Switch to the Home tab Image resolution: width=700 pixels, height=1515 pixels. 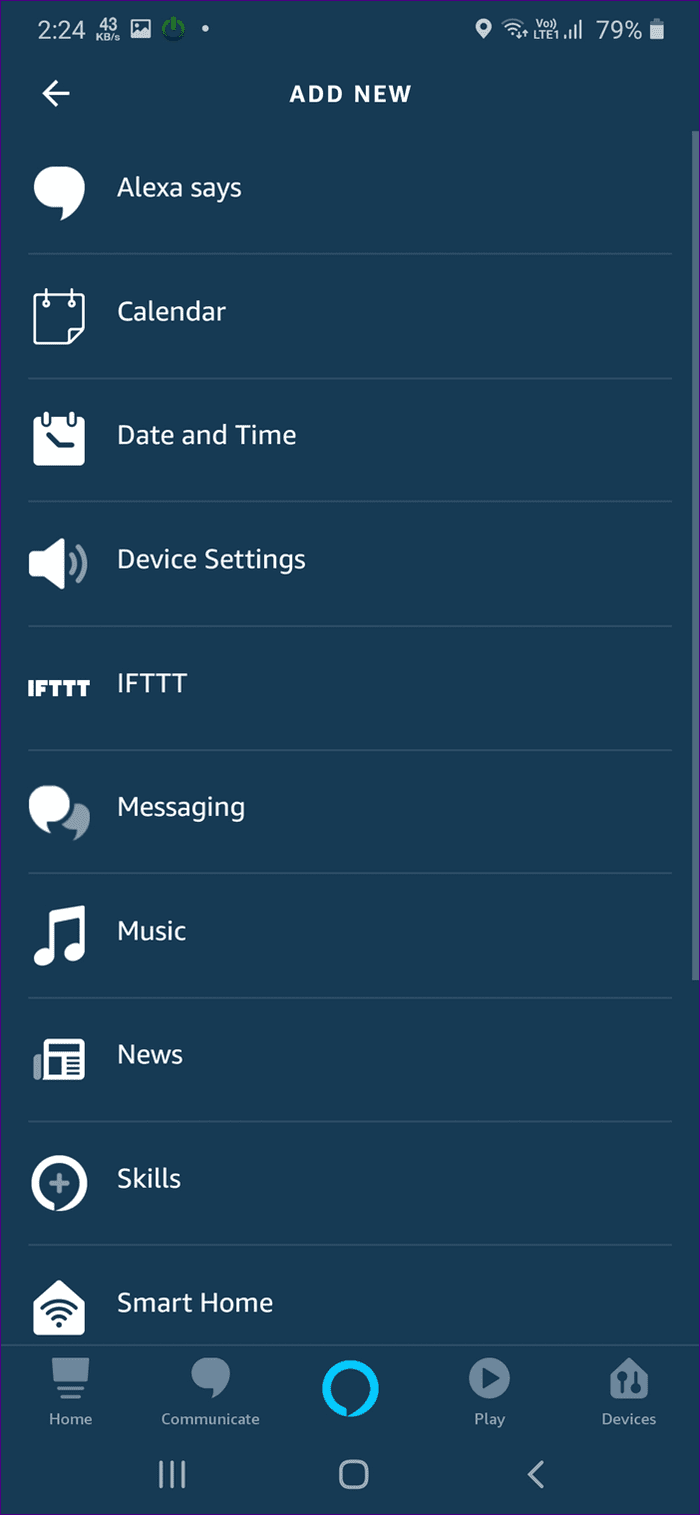(70, 1391)
